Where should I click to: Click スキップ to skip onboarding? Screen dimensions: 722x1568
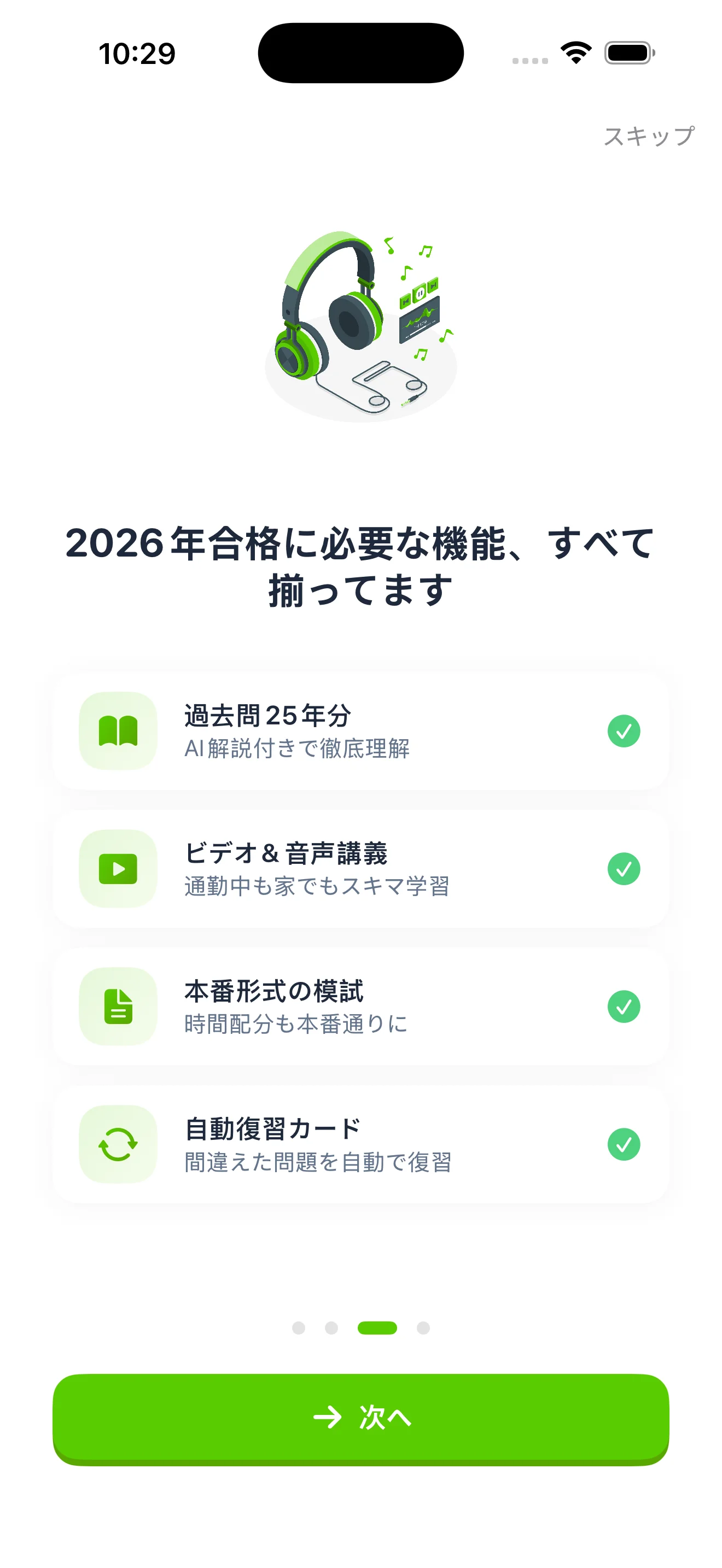tap(648, 136)
